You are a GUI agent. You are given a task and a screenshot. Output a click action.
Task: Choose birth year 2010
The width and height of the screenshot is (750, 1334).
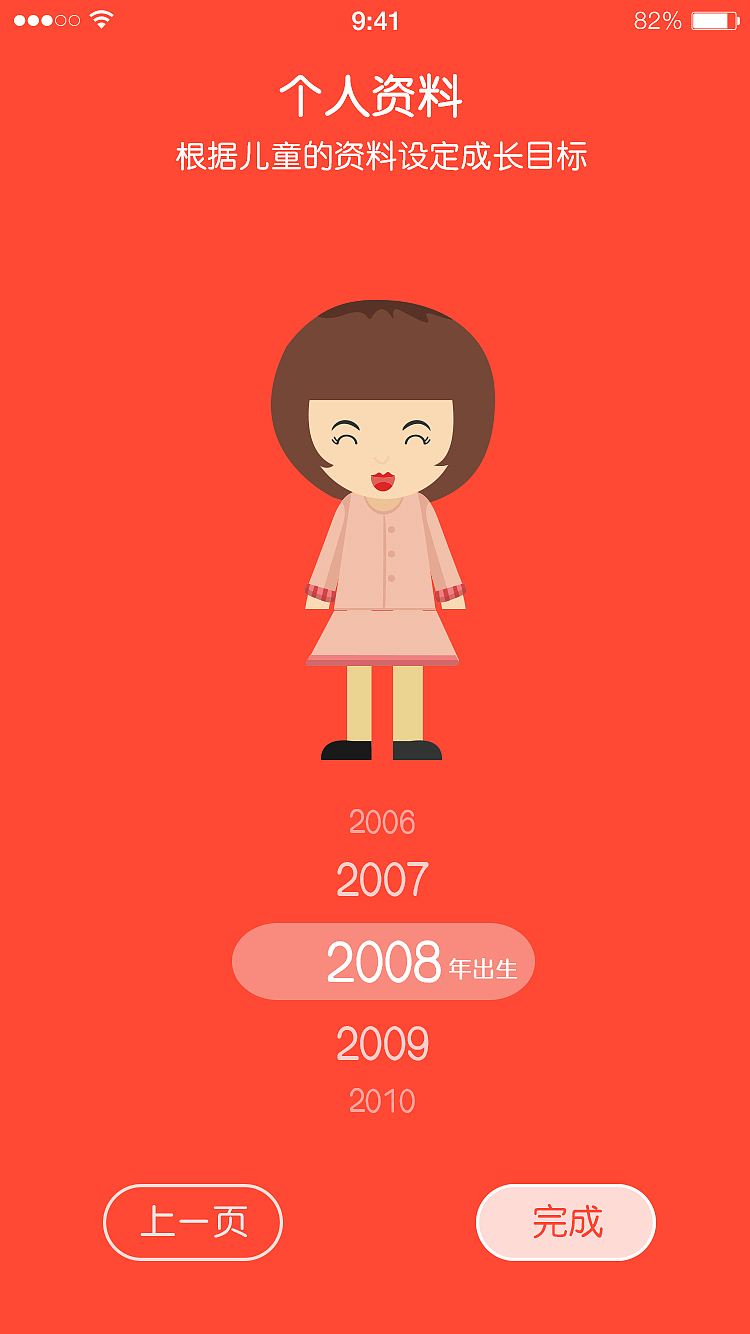[x=382, y=1101]
